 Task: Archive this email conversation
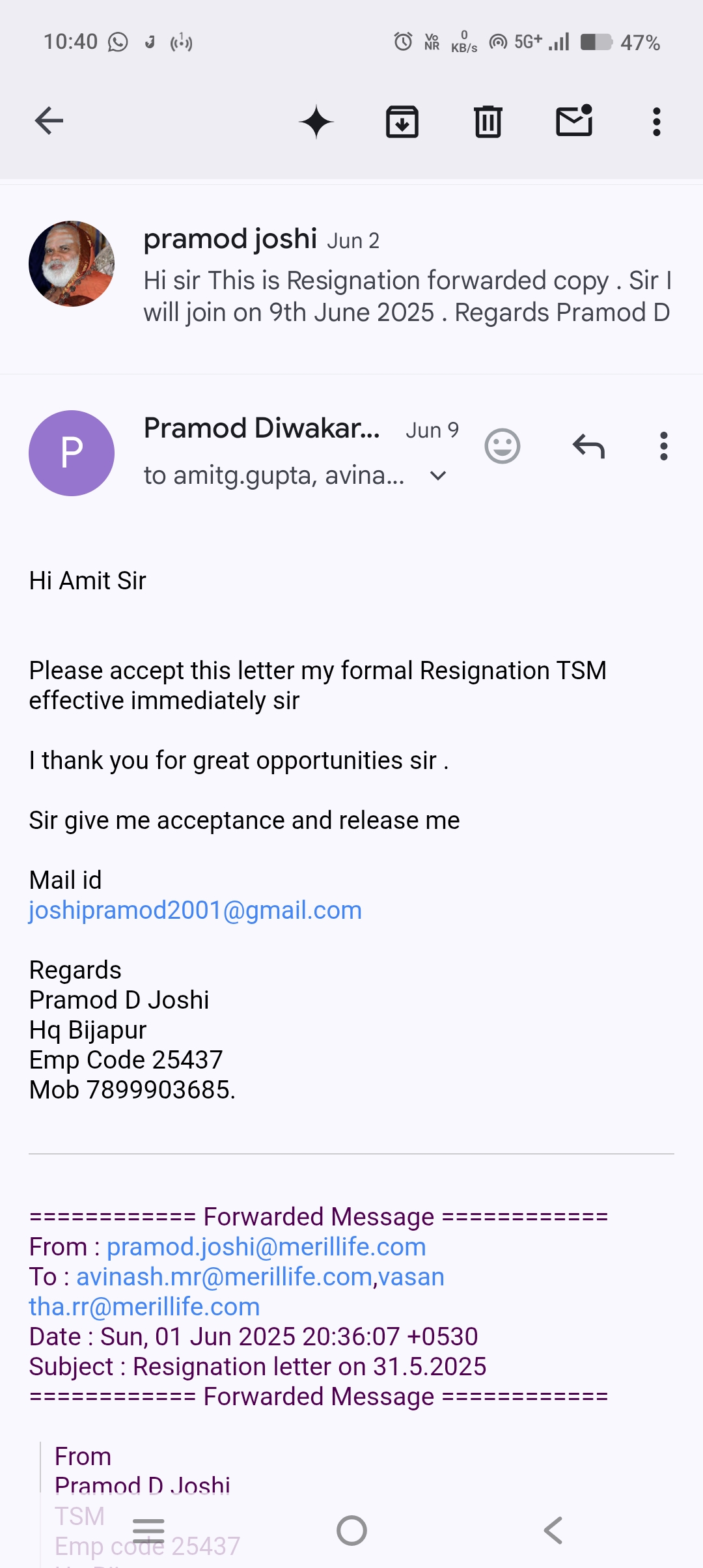pos(402,122)
